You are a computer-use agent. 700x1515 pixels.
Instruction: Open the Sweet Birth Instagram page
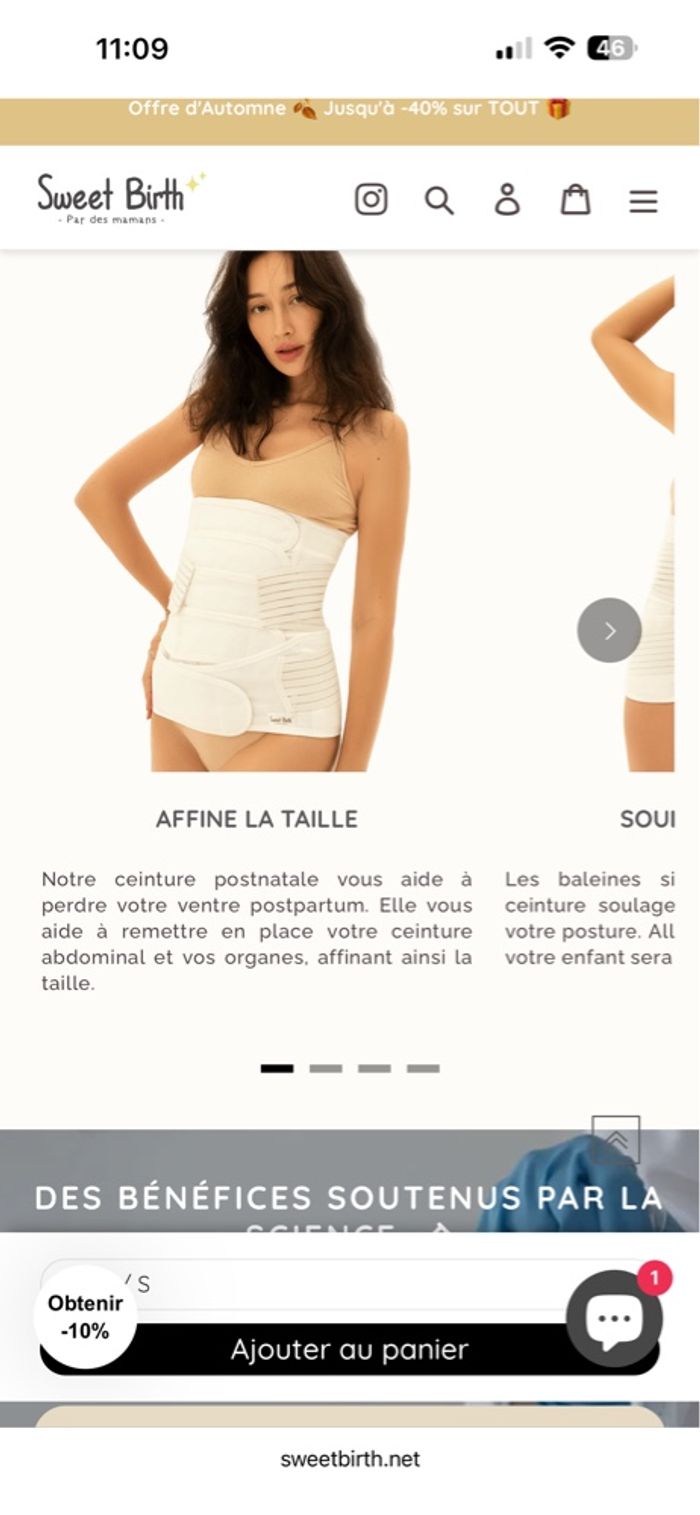click(x=371, y=199)
